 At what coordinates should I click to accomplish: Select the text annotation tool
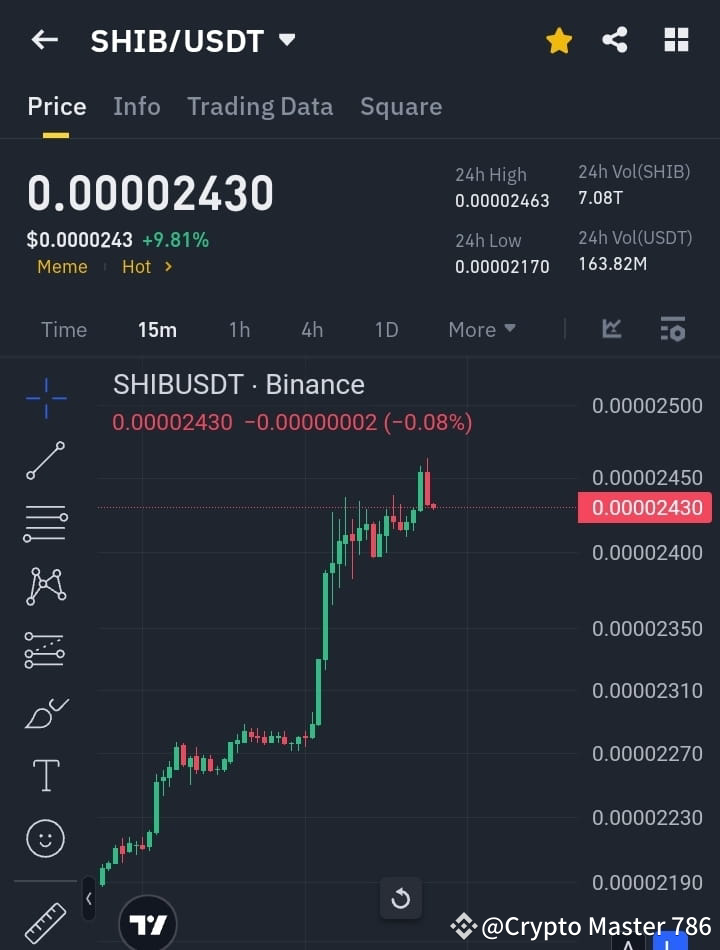pos(44,775)
